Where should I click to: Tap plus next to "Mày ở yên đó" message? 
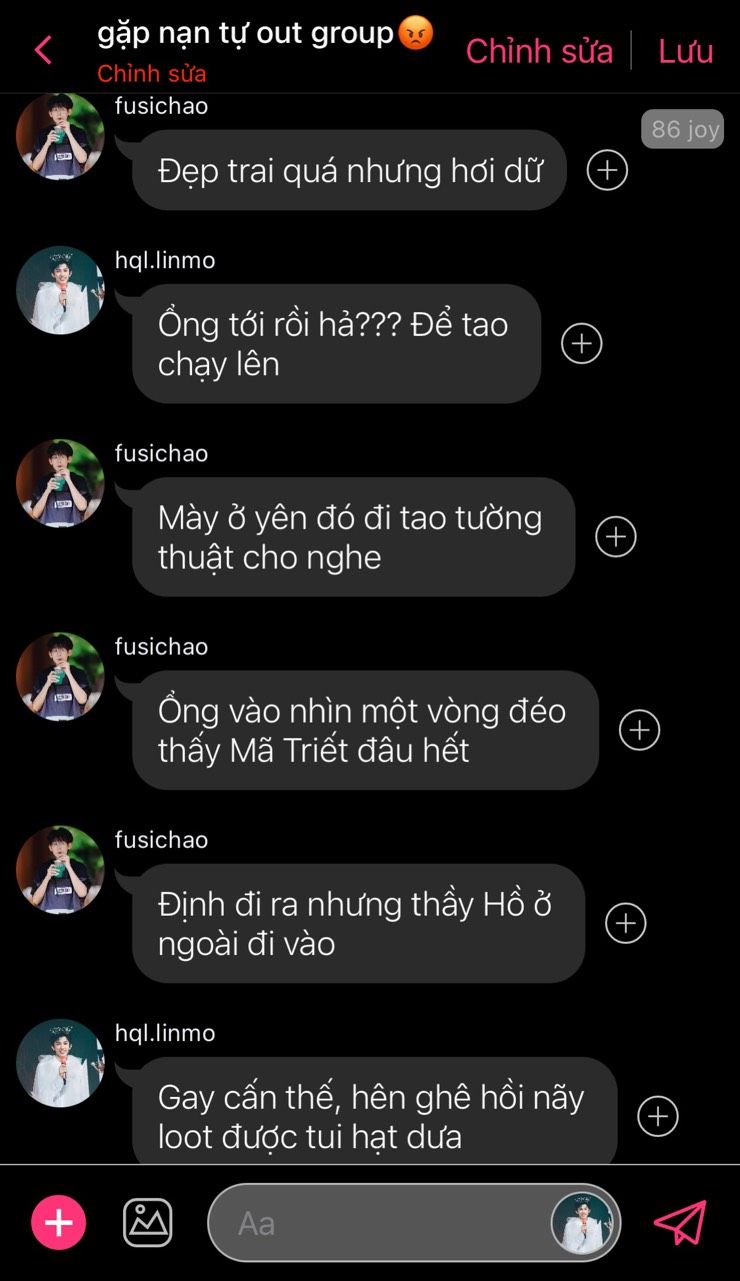click(x=616, y=536)
